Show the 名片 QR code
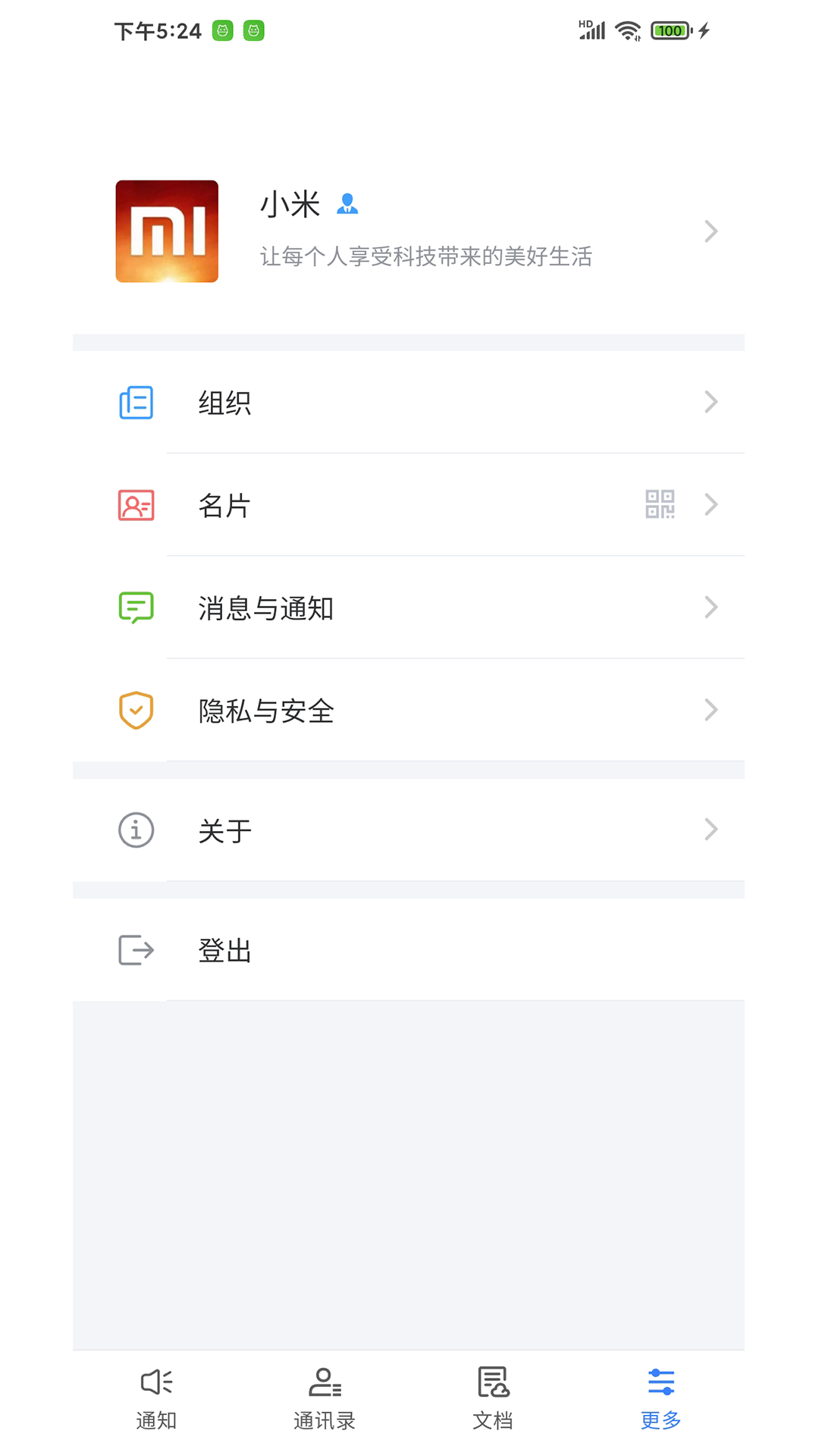 click(x=660, y=504)
